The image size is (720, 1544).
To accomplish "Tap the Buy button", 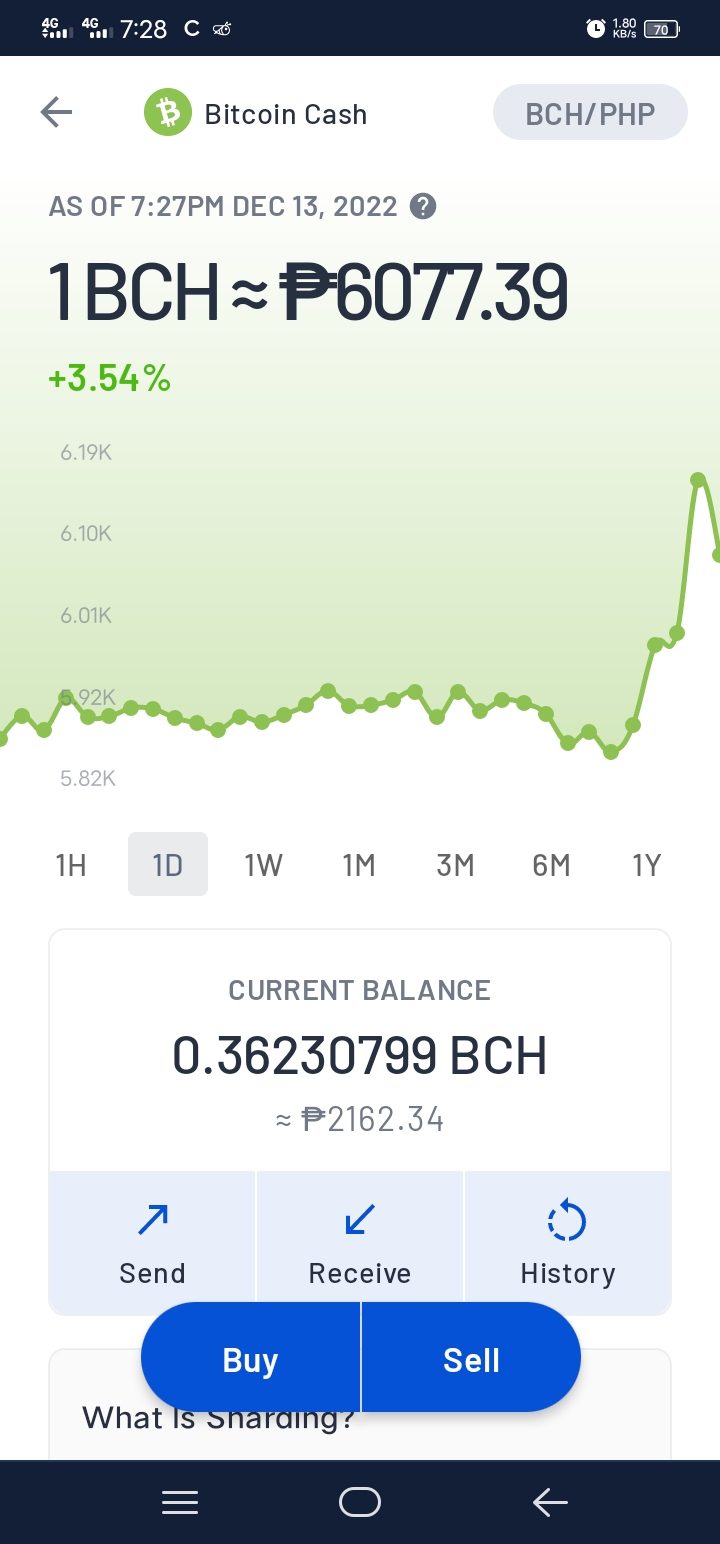I will click(250, 1360).
